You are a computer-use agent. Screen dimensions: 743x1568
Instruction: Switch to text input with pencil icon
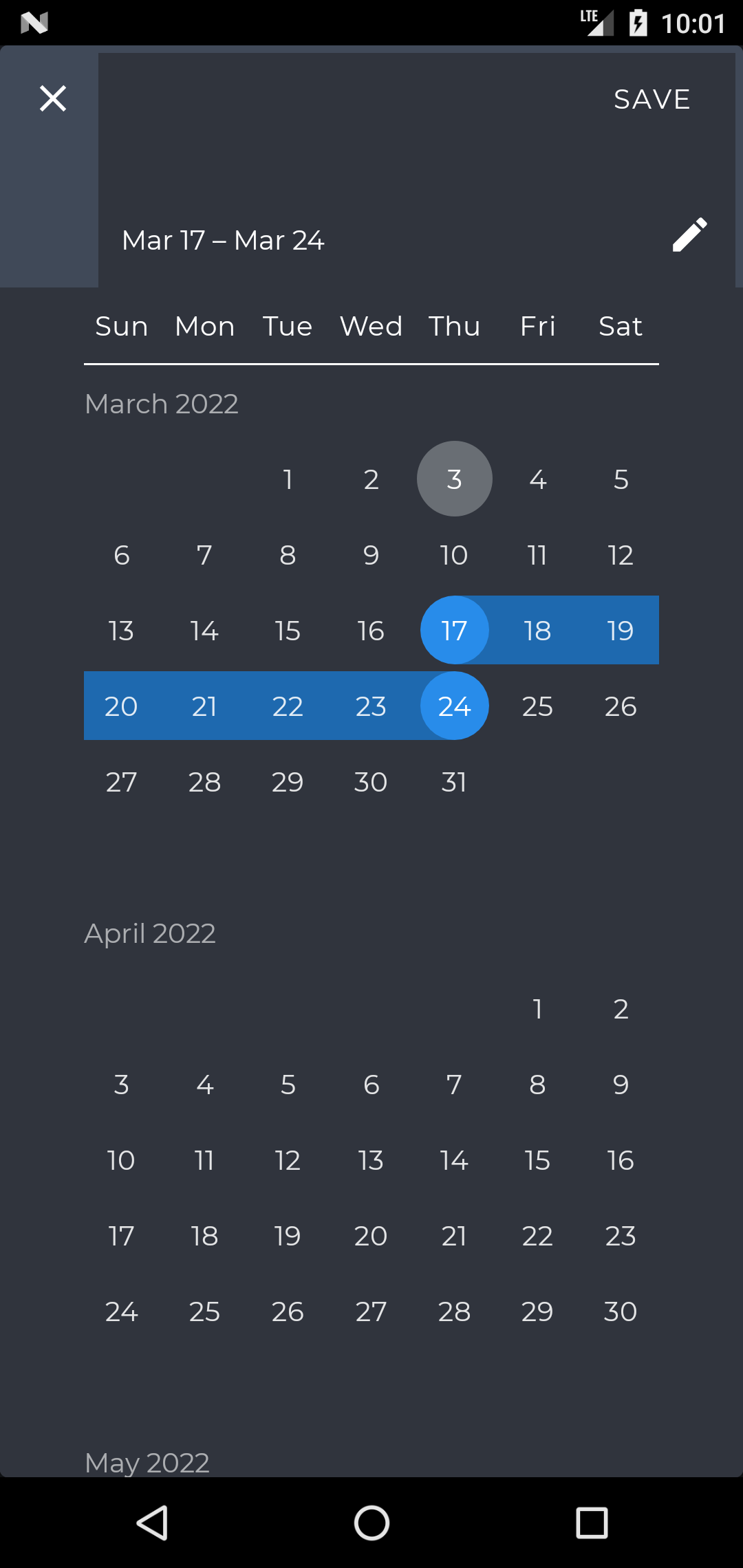[x=689, y=235]
